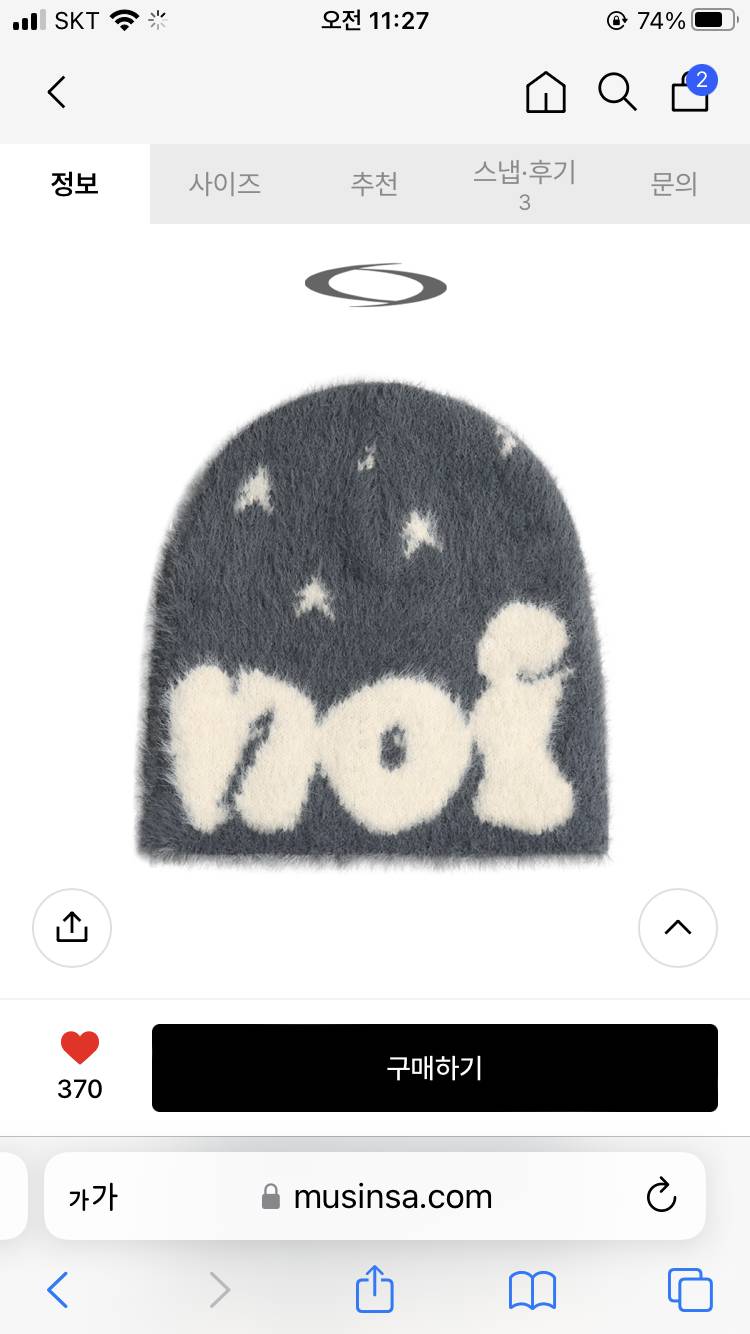This screenshot has height=1334, width=750.
Task: Share this product via the round share button
Action: [72, 928]
